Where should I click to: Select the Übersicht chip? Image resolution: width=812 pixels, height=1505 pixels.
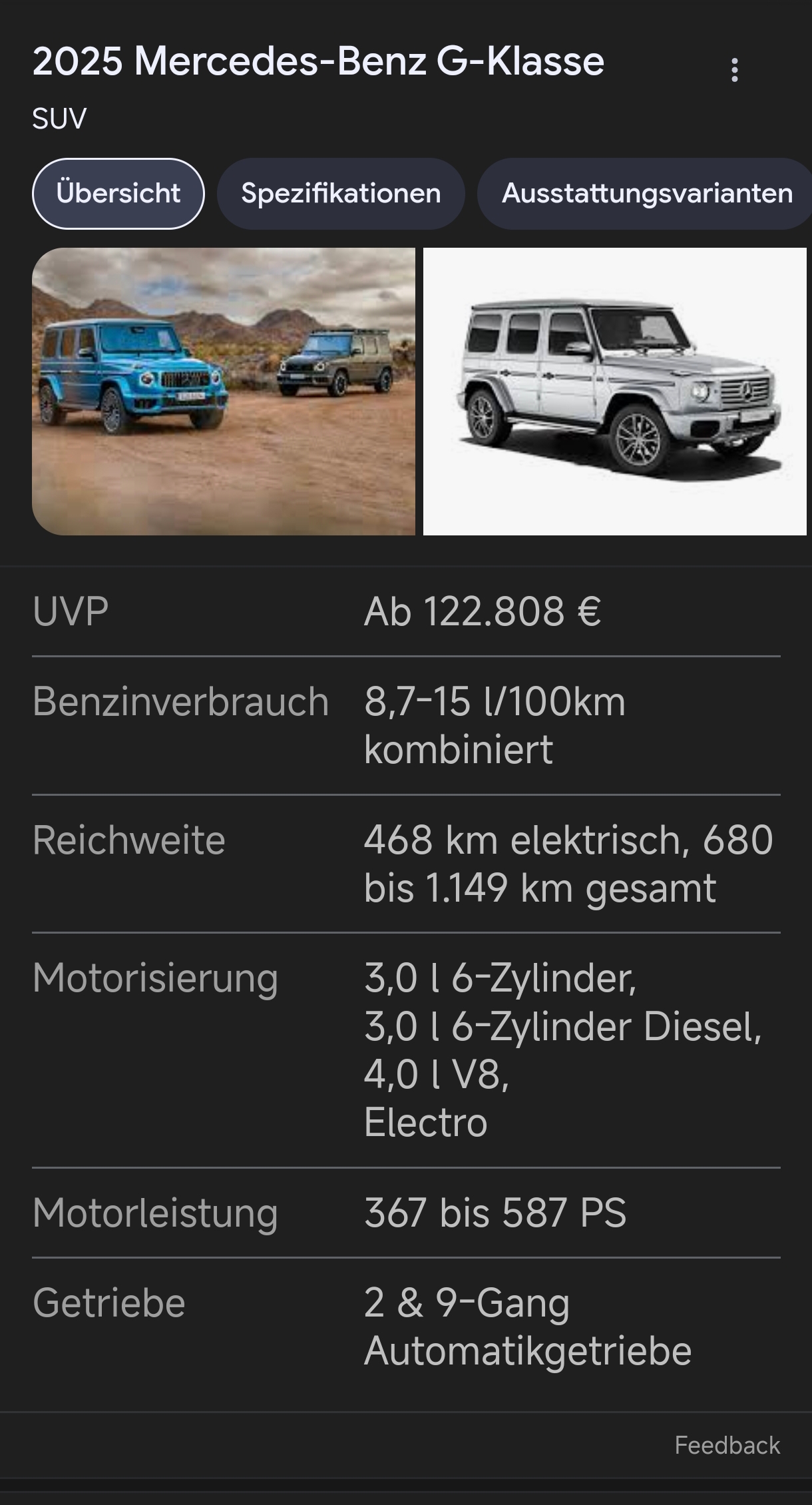(x=118, y=194)
